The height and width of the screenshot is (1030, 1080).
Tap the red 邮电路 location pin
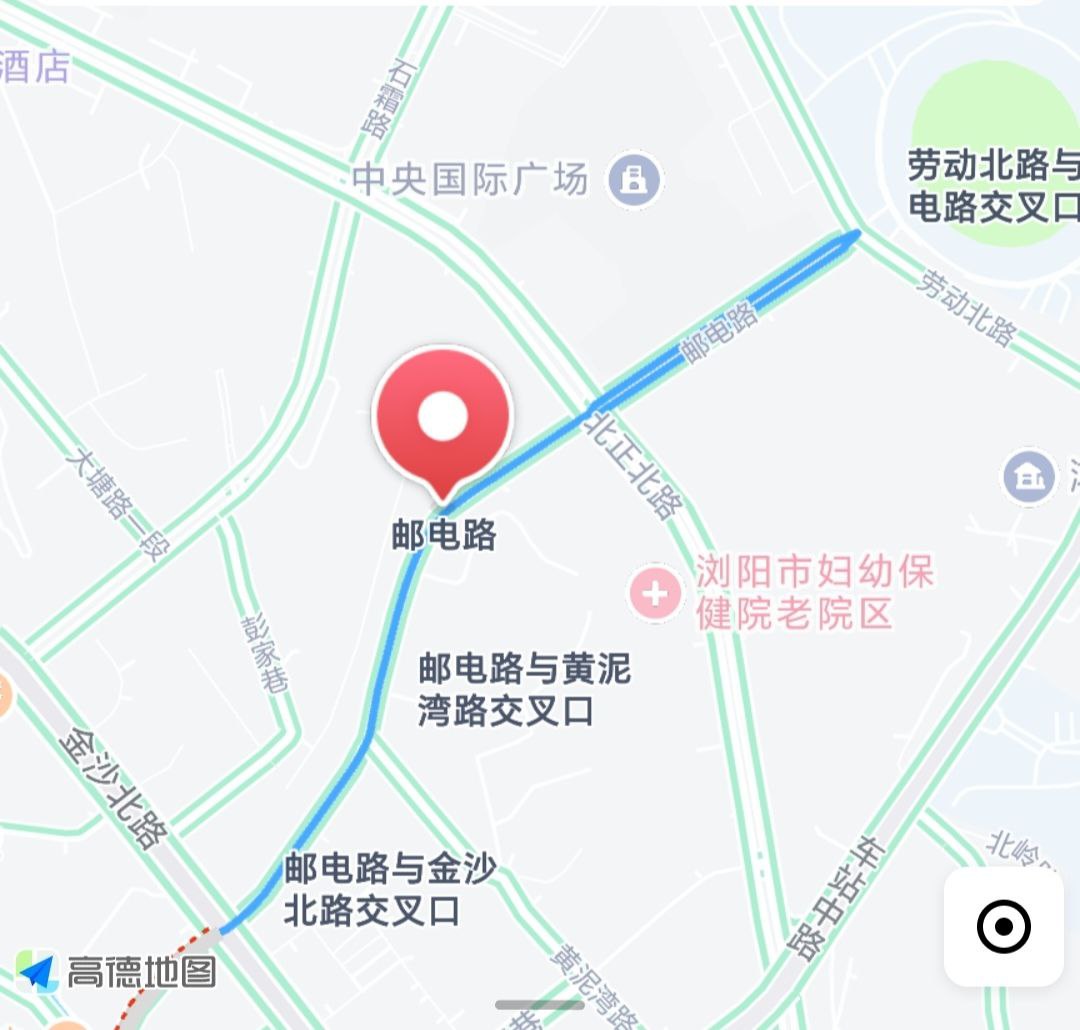click(x=442, y=420)
